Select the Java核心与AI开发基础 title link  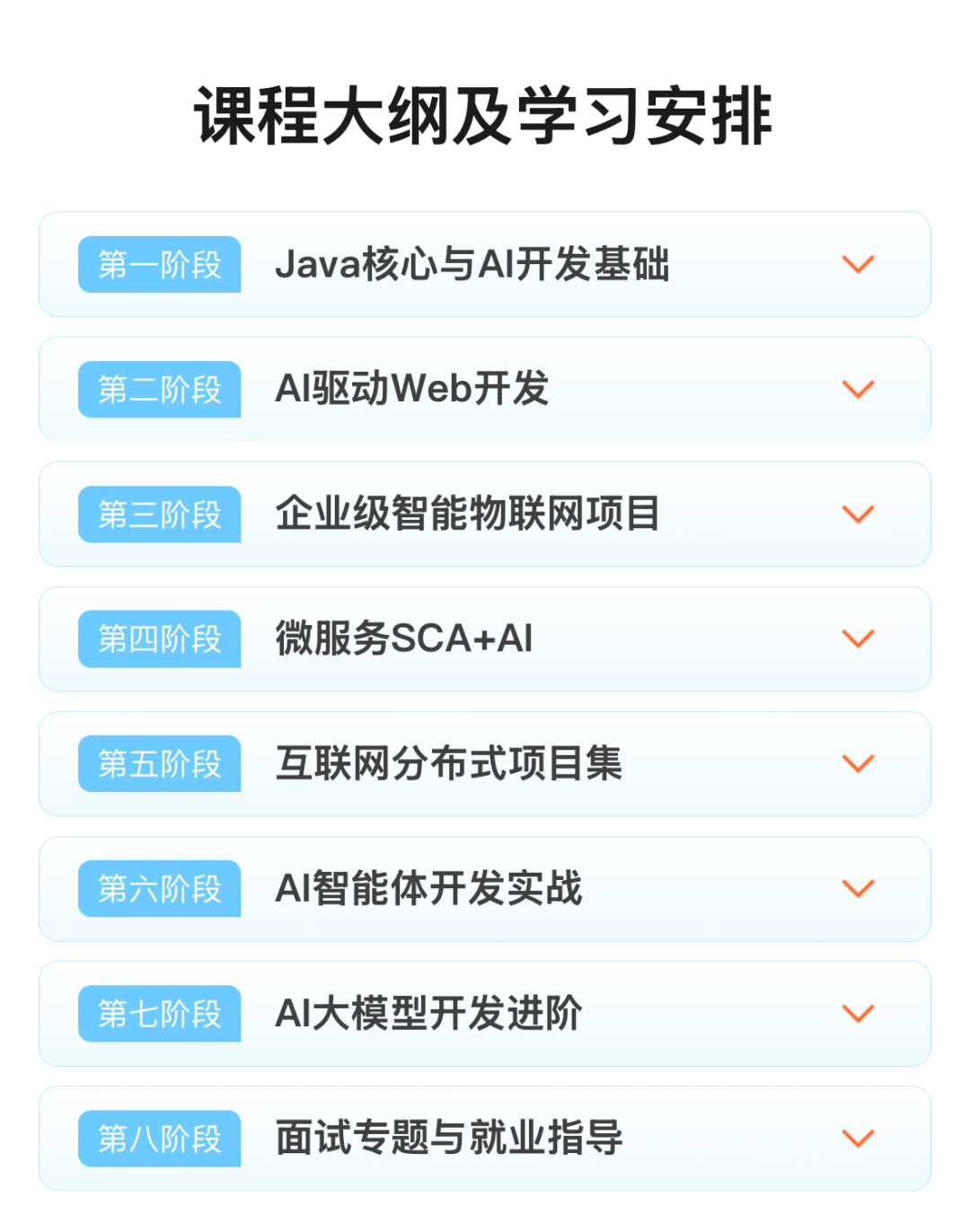coord(472,264)
